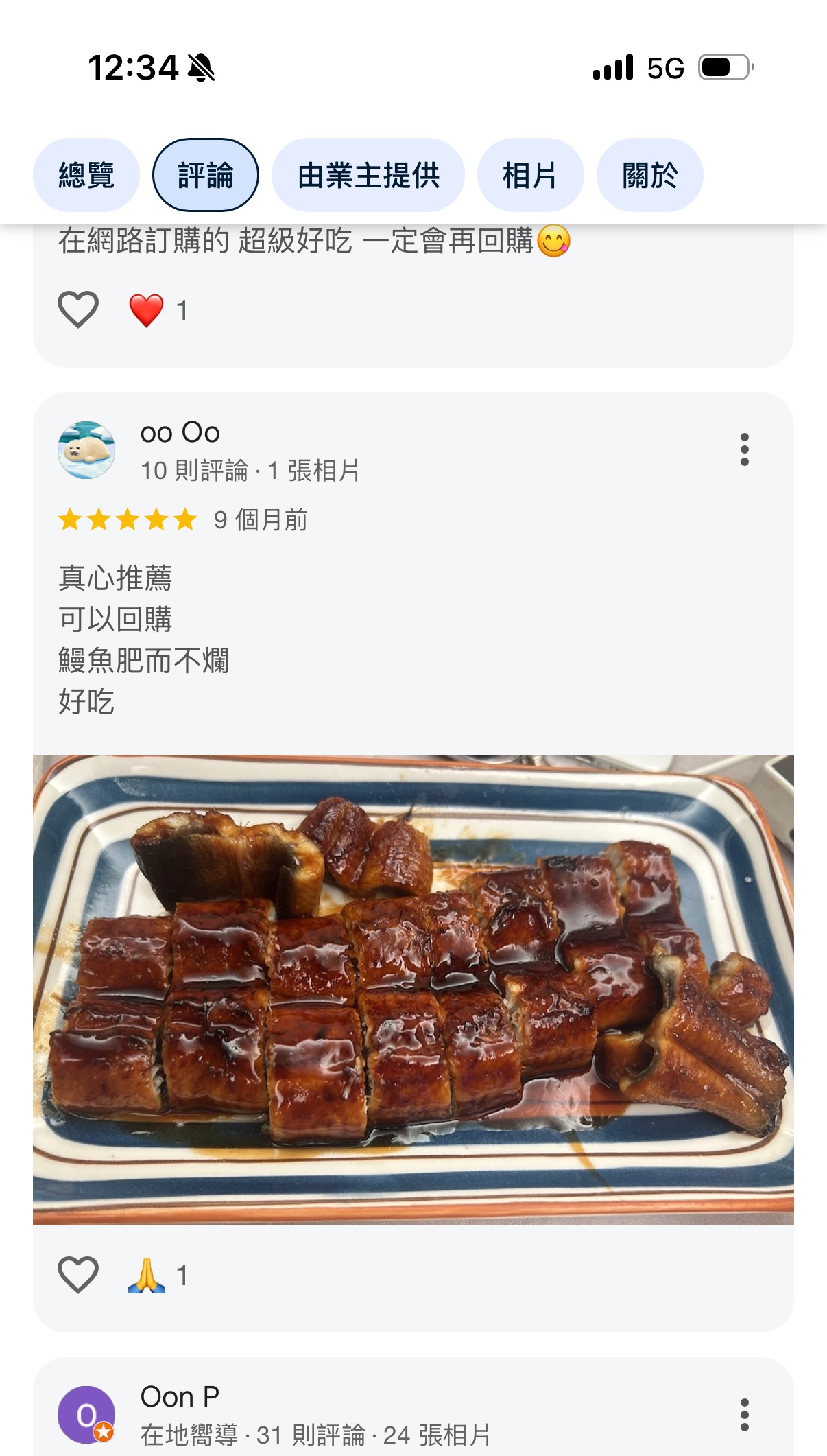827x1456 pixels.
Task: Tap the heart icon on the top review
Action: [x=77, y=311]
